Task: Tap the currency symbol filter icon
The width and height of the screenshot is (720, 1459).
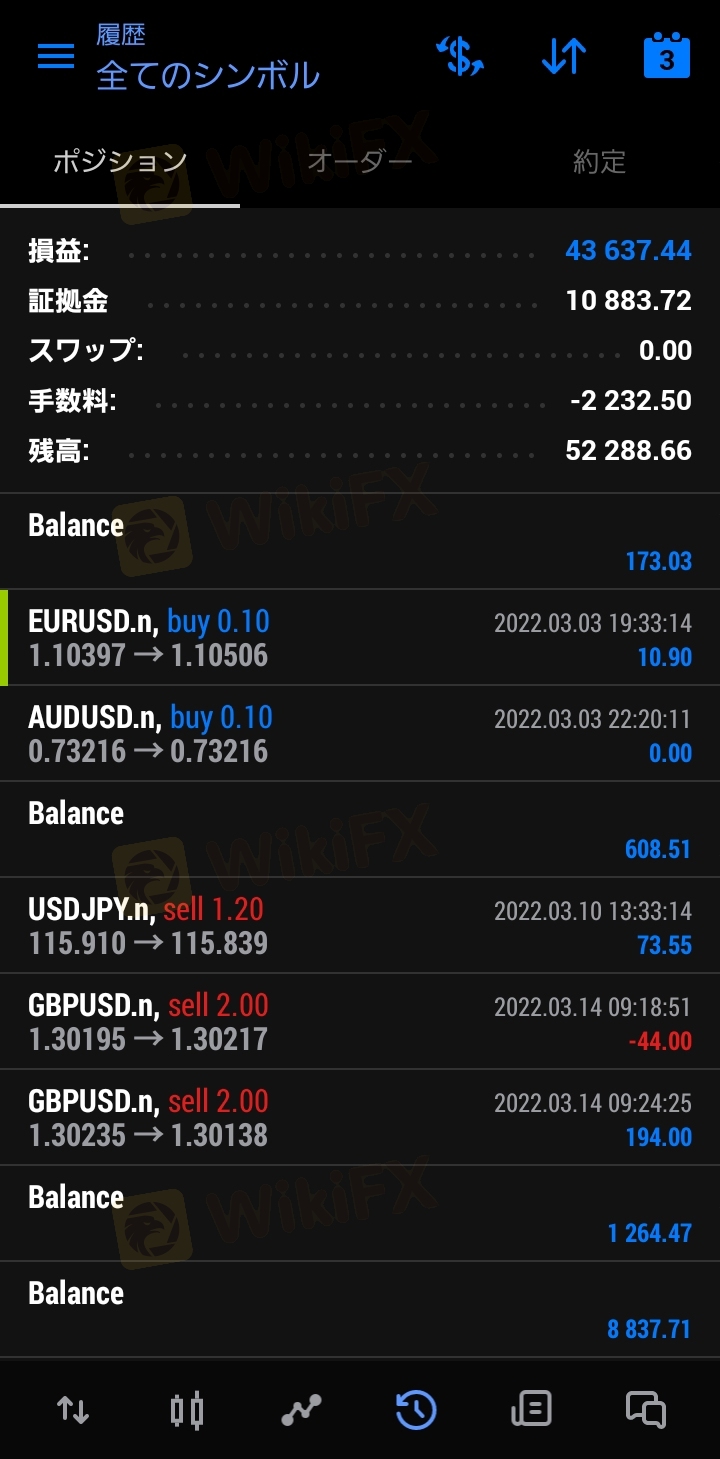Action: click(460, 57)
